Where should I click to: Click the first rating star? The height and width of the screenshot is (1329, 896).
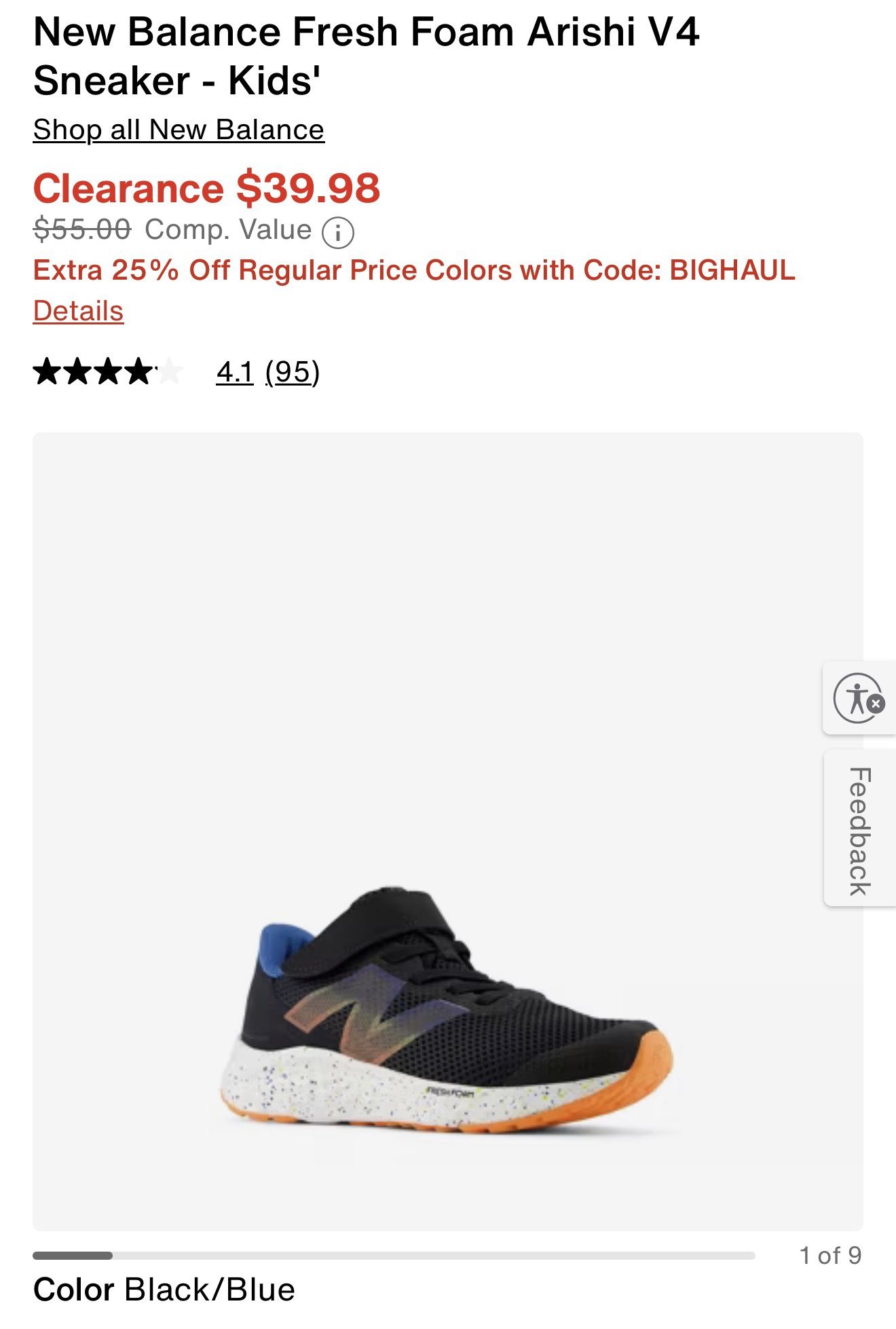click(48, 371)
